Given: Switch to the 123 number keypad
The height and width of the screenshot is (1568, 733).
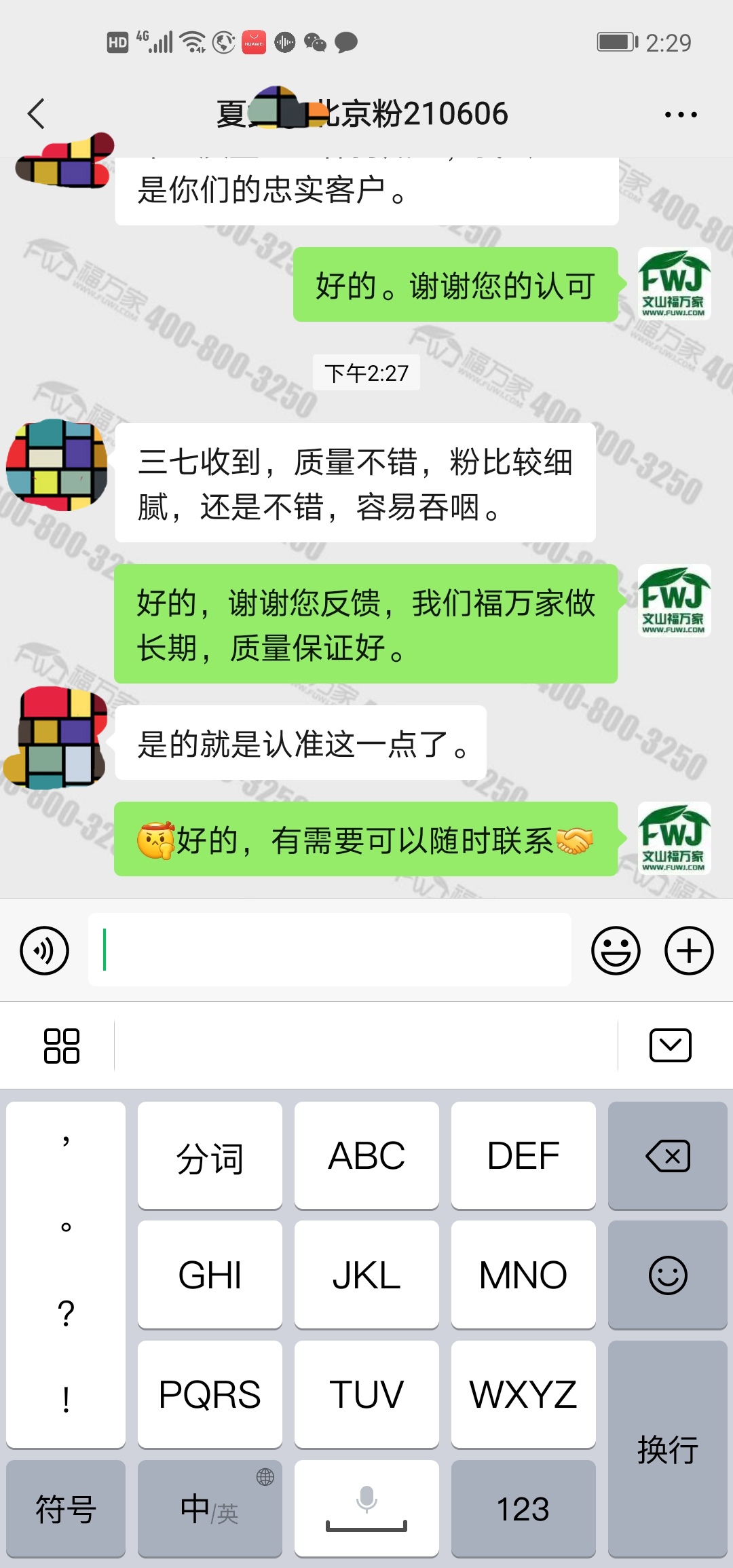Looking at the screenshot, I should [523, 1508].
